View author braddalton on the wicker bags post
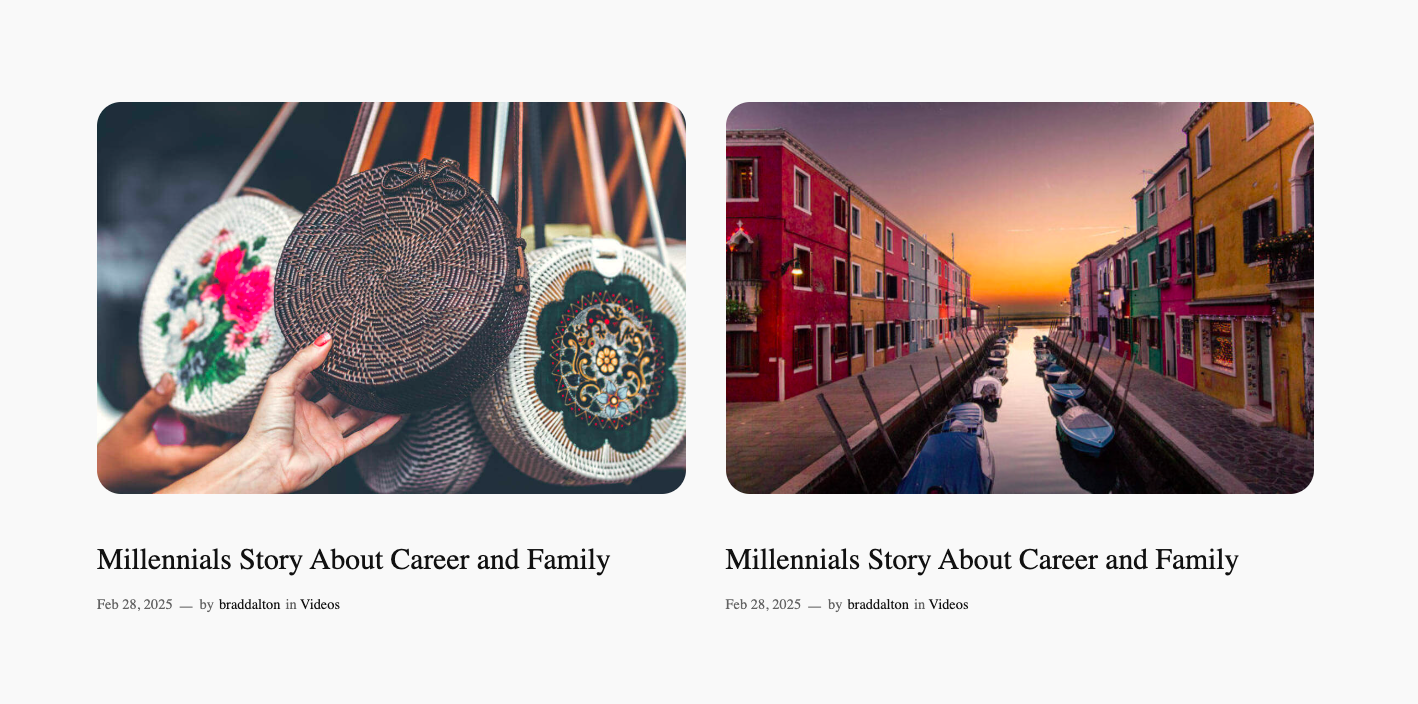Image resolution: width=1418 pixels, height=704 pixels. click(x=249, y=605)
